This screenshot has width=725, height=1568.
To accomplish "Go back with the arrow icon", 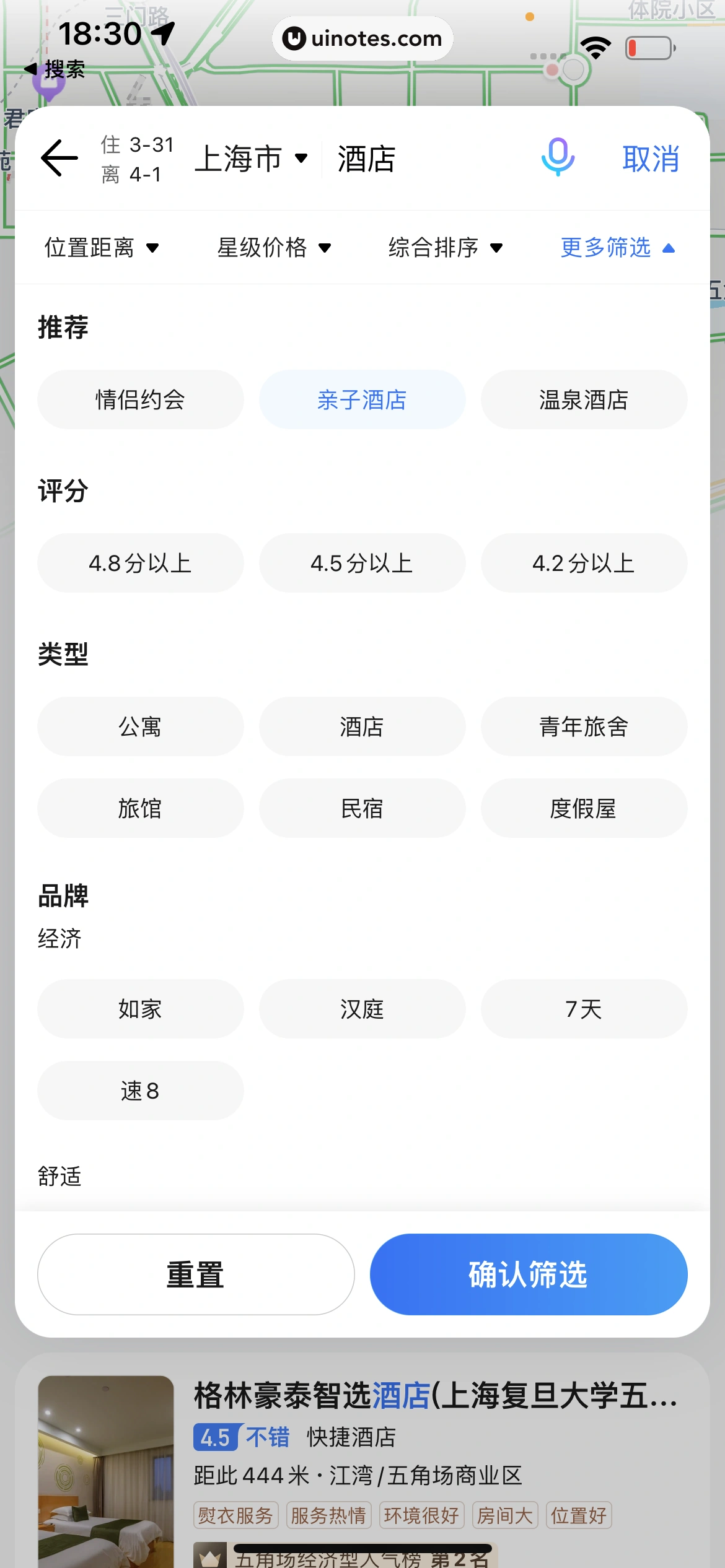I will (x=59, y=159).
